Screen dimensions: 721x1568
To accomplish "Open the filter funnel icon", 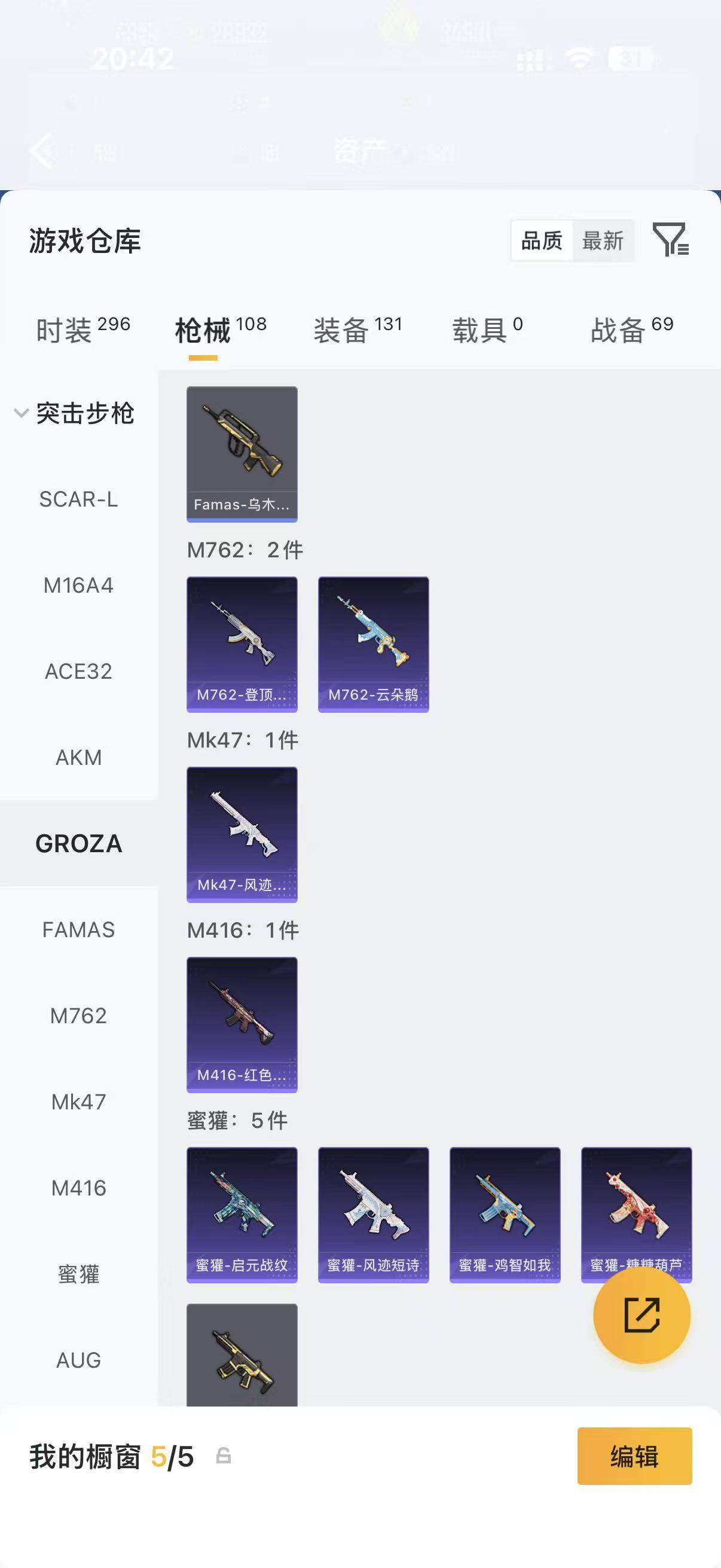I will (x=671, y=239).
